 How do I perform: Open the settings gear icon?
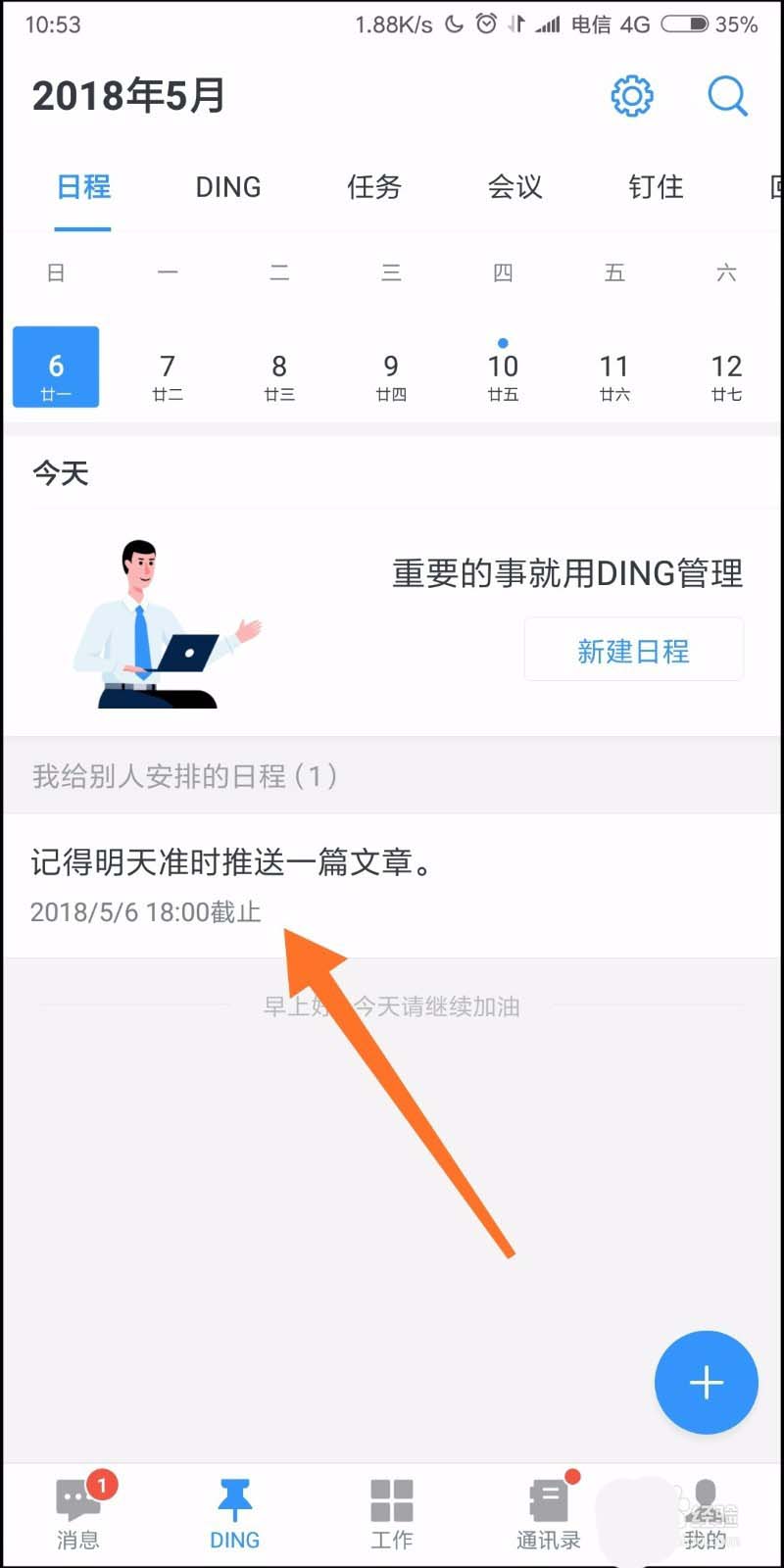click(632, 95)
